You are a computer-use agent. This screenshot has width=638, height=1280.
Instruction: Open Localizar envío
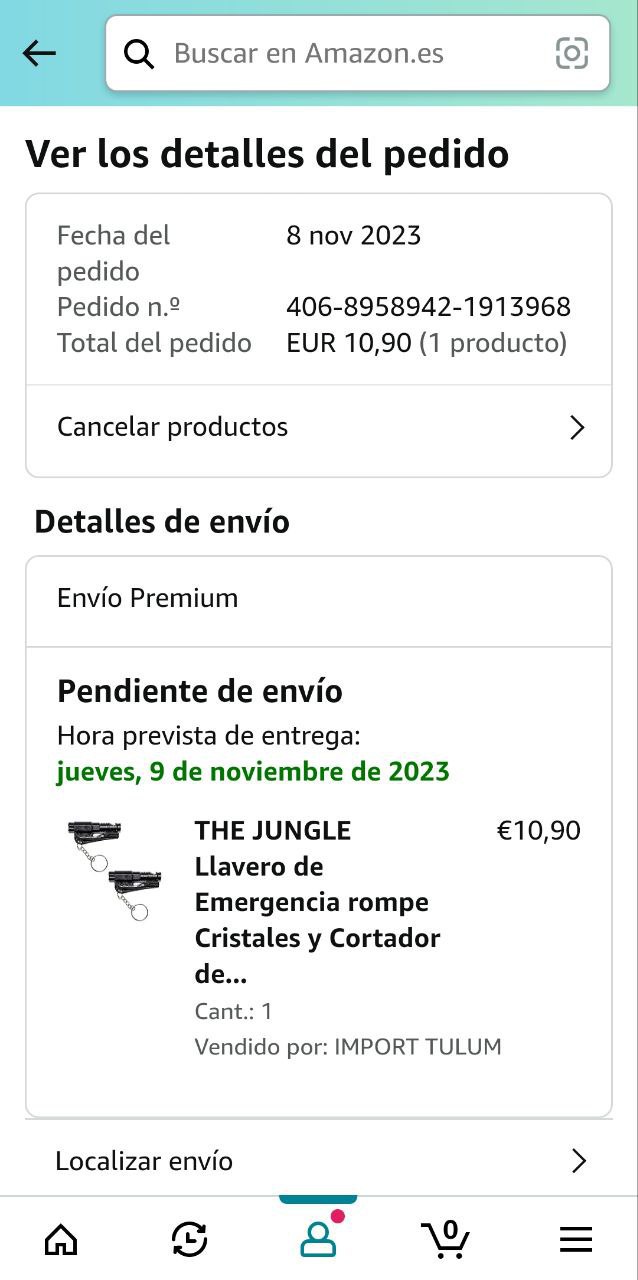coord(318,1161)
